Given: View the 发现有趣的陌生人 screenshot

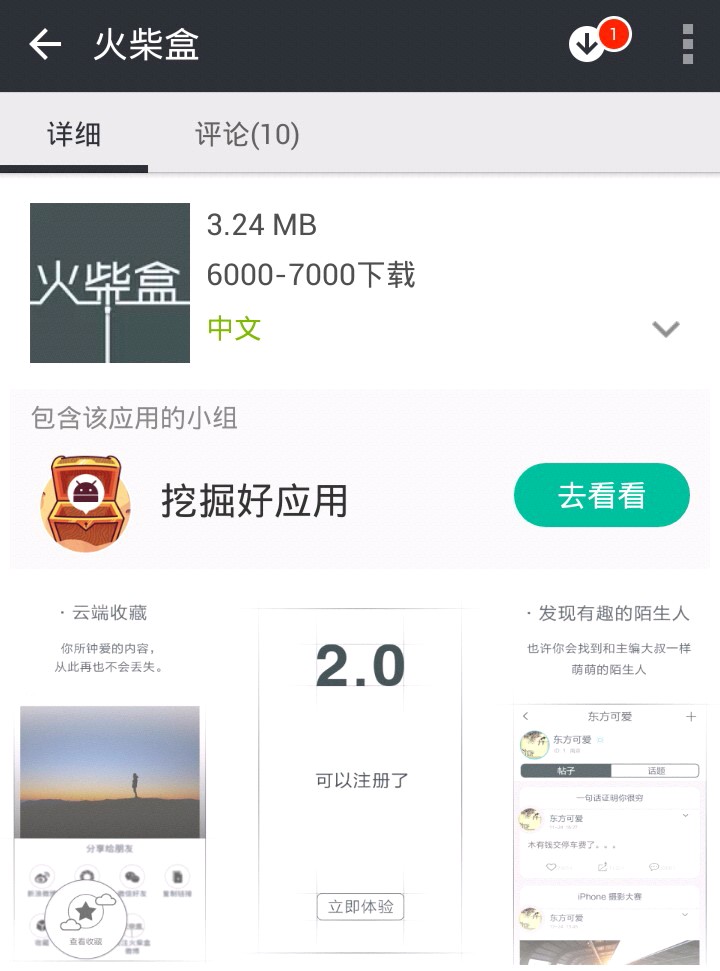Looking at the screenshot, I should click(x=608, y=780).
